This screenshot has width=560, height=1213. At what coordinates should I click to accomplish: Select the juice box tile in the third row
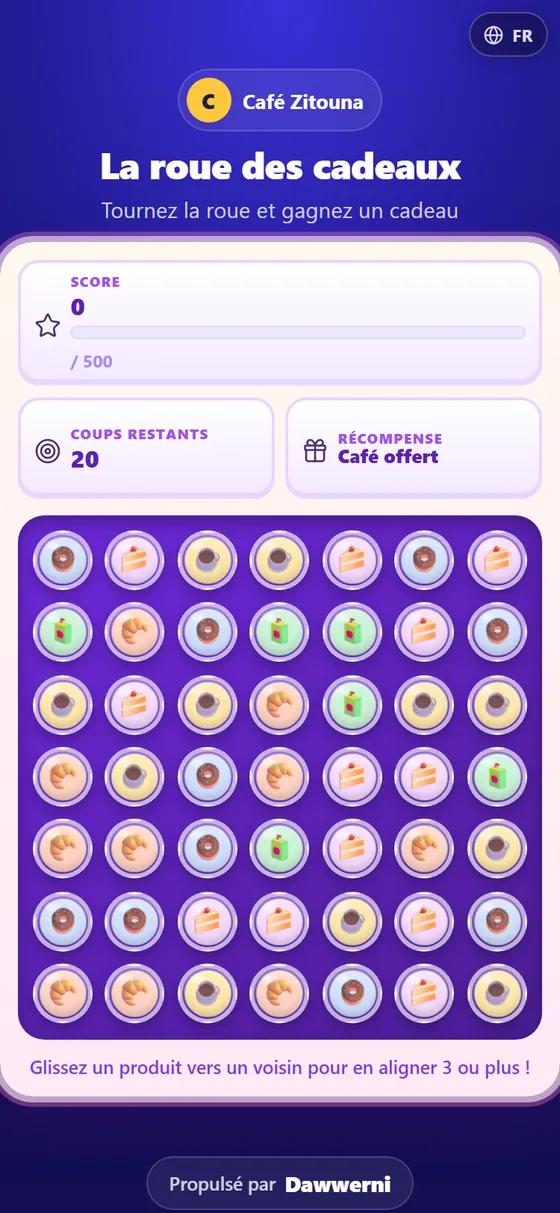coord(352,704)
